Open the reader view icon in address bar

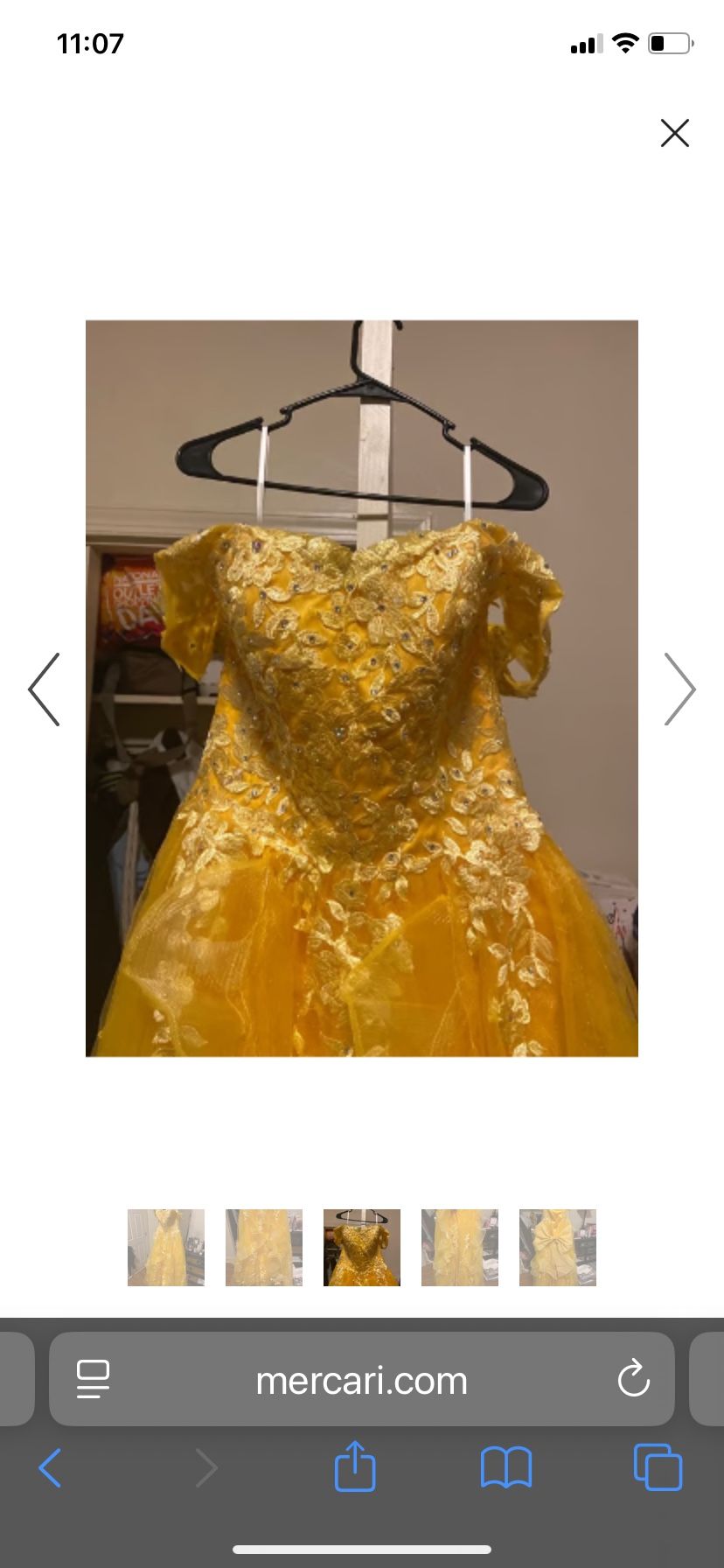coord(93,1380)
